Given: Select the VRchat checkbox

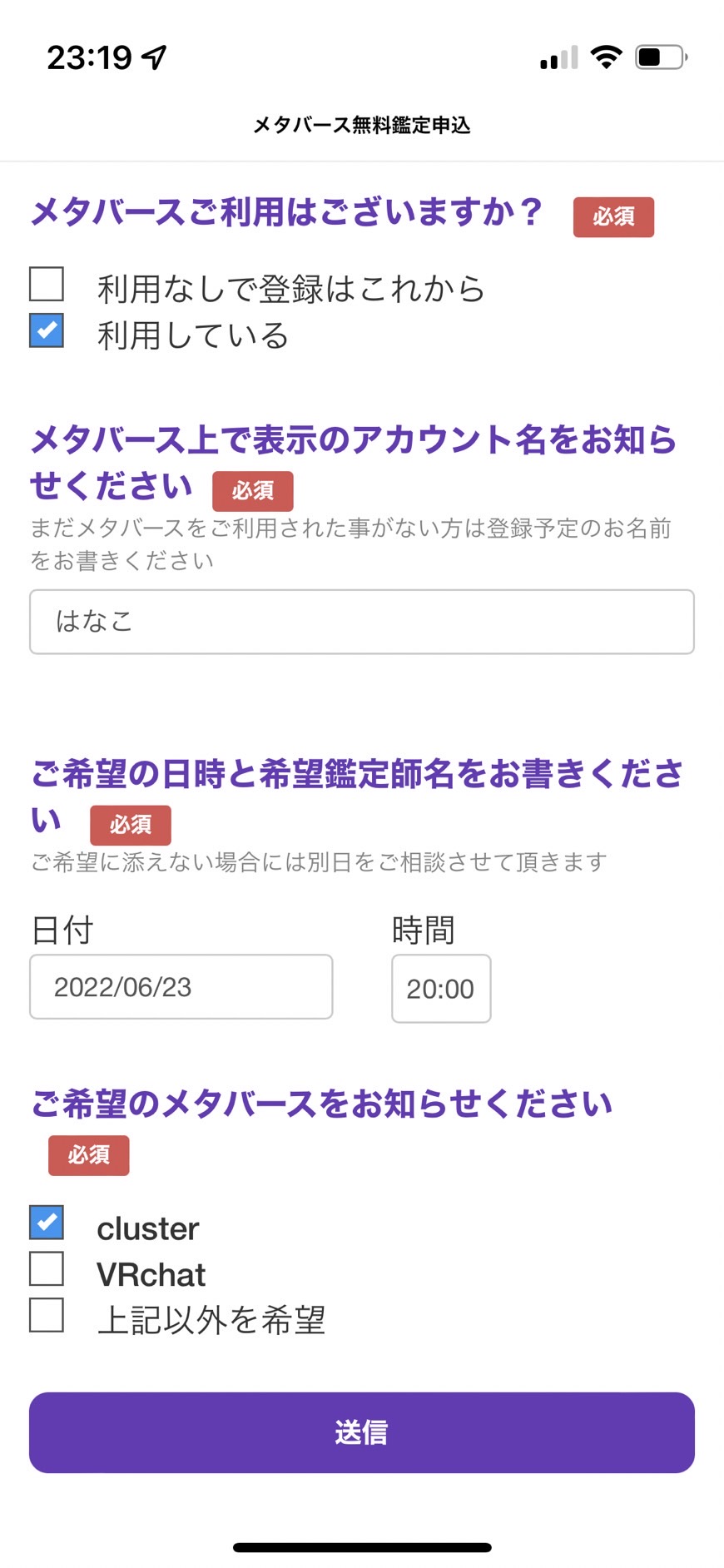Looking at the screenshot, I should point(47,1269).
